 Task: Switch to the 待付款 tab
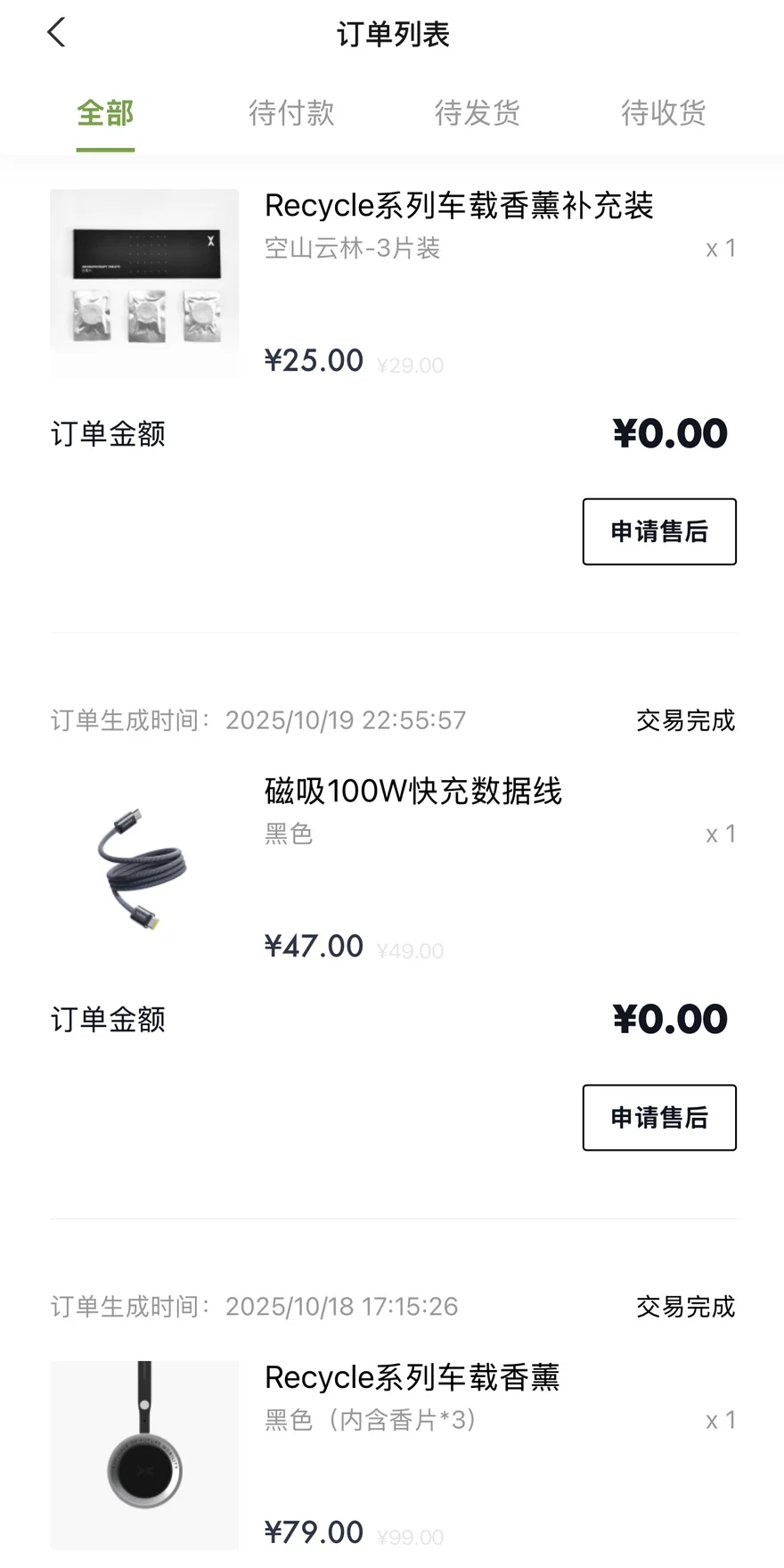tap(291, 113)
